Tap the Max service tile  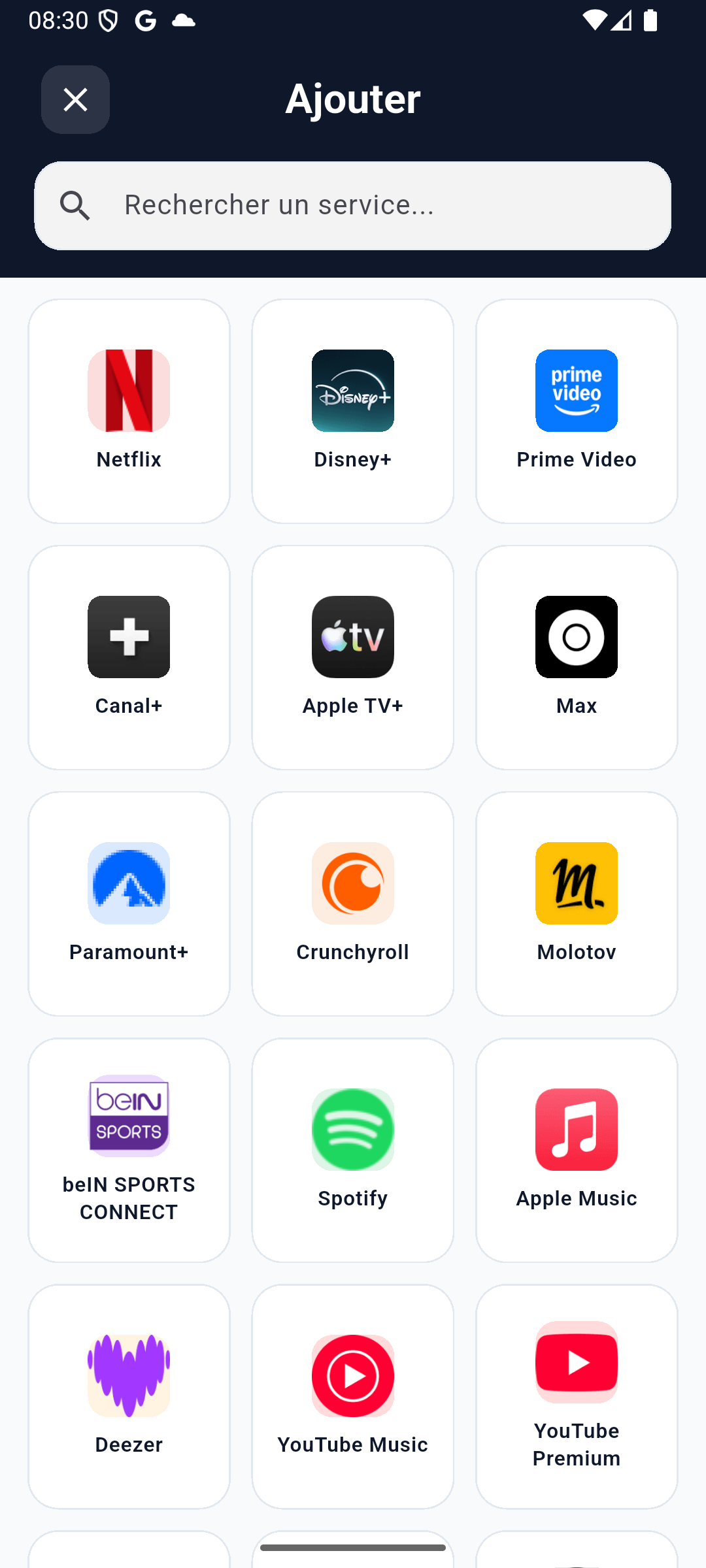577,657
